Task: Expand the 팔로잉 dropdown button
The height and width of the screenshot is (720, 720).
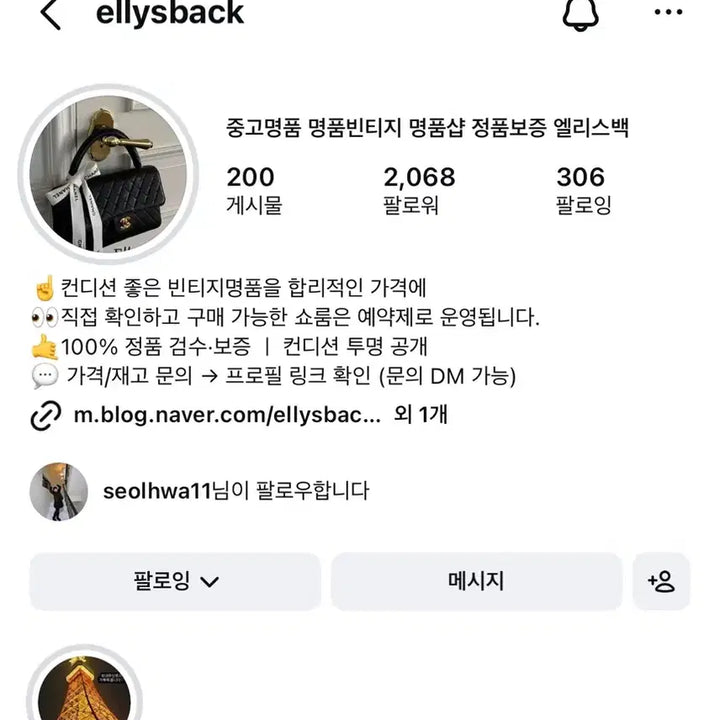Action: 175,582
